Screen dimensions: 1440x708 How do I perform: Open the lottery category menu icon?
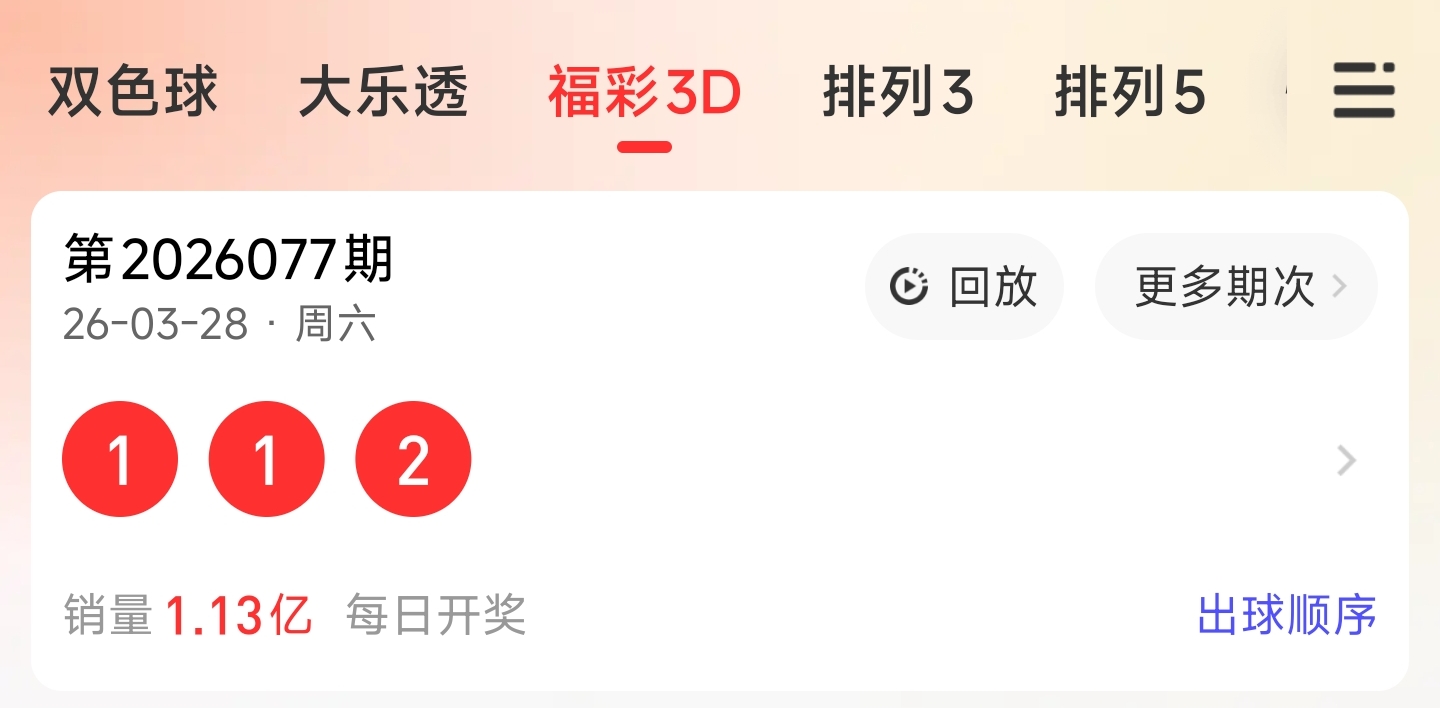point(1363,91)
